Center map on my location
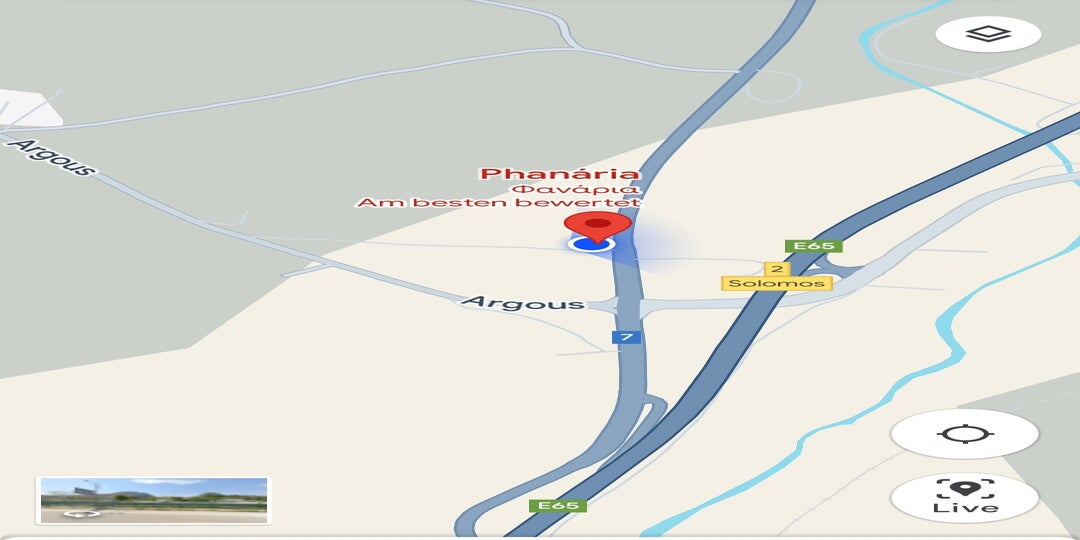This screenshot has height=540, width=1080. pyautogui.click(x=965, y=434)
